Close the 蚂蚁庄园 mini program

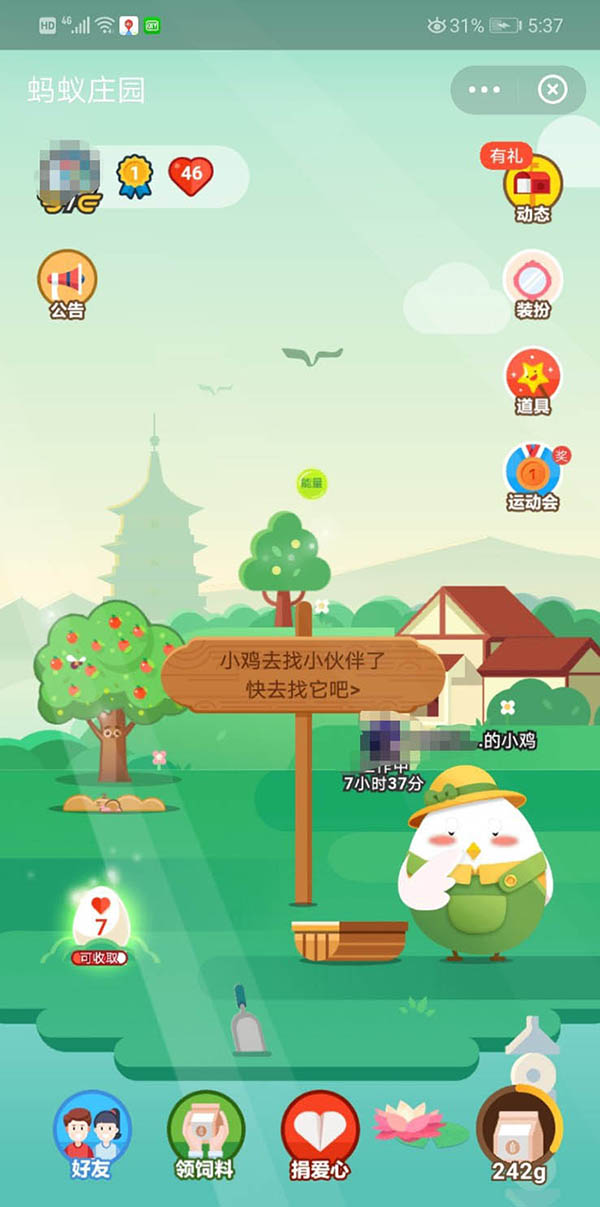(552, 90)
